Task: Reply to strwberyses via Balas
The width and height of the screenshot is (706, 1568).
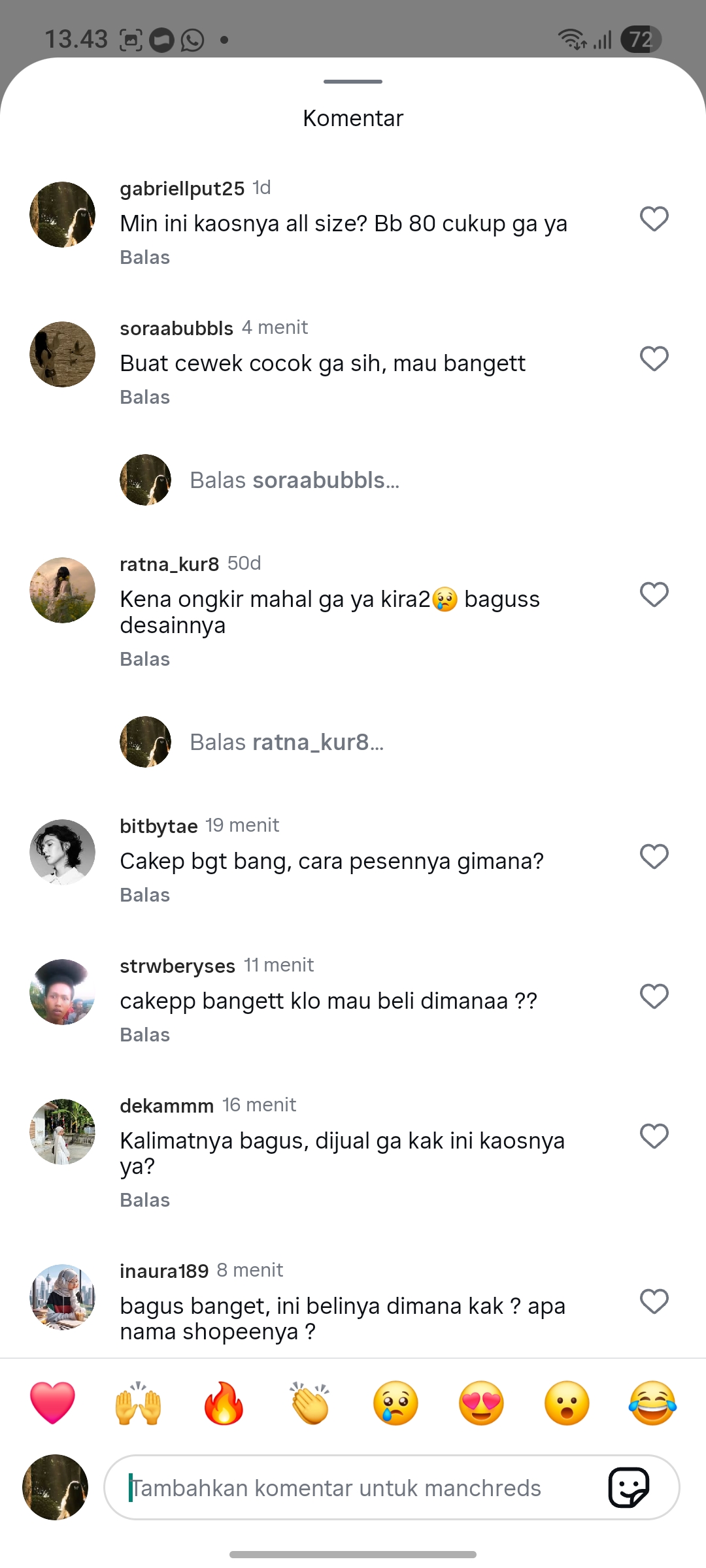Action: (x=144, y=1035)
